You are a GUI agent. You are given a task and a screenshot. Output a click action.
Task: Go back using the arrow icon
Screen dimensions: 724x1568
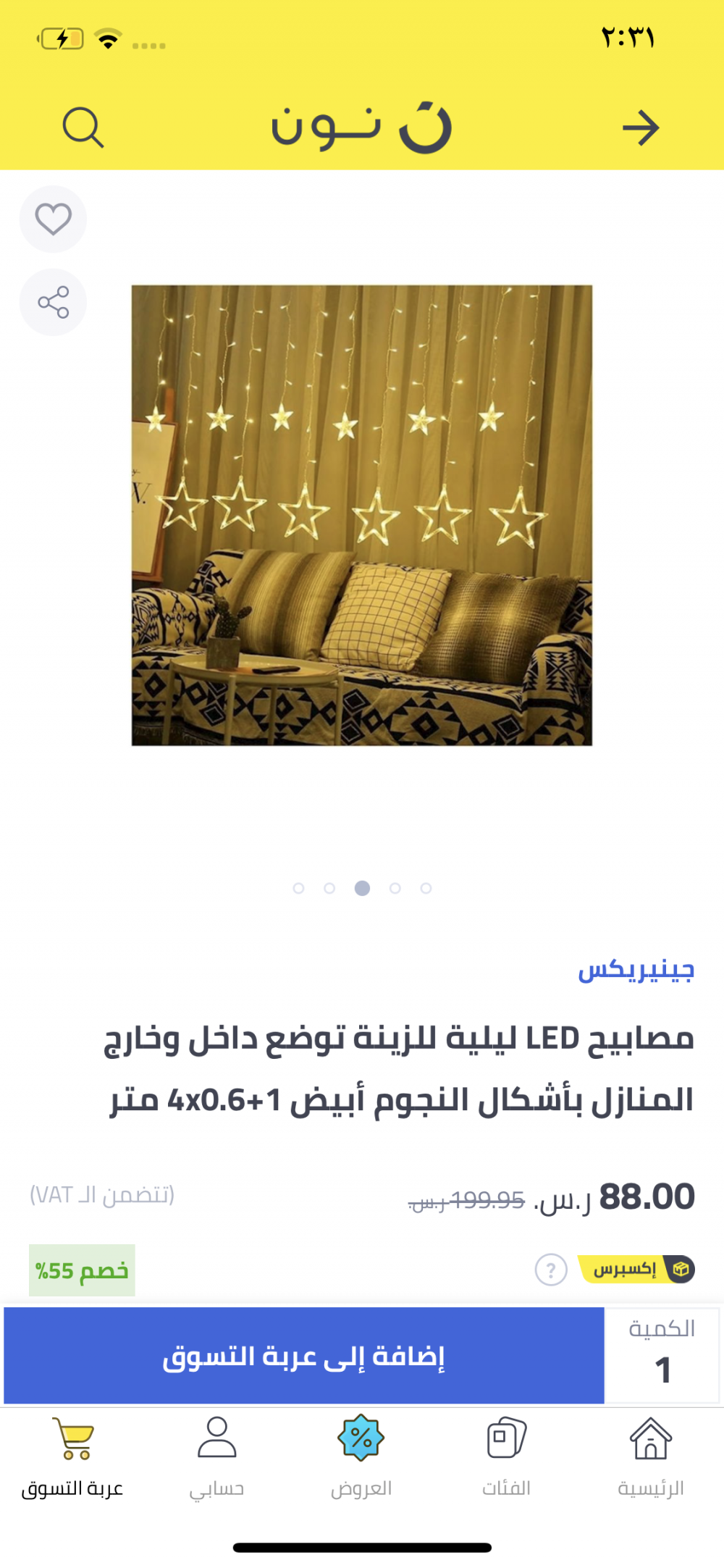click(x=641, y=128)
